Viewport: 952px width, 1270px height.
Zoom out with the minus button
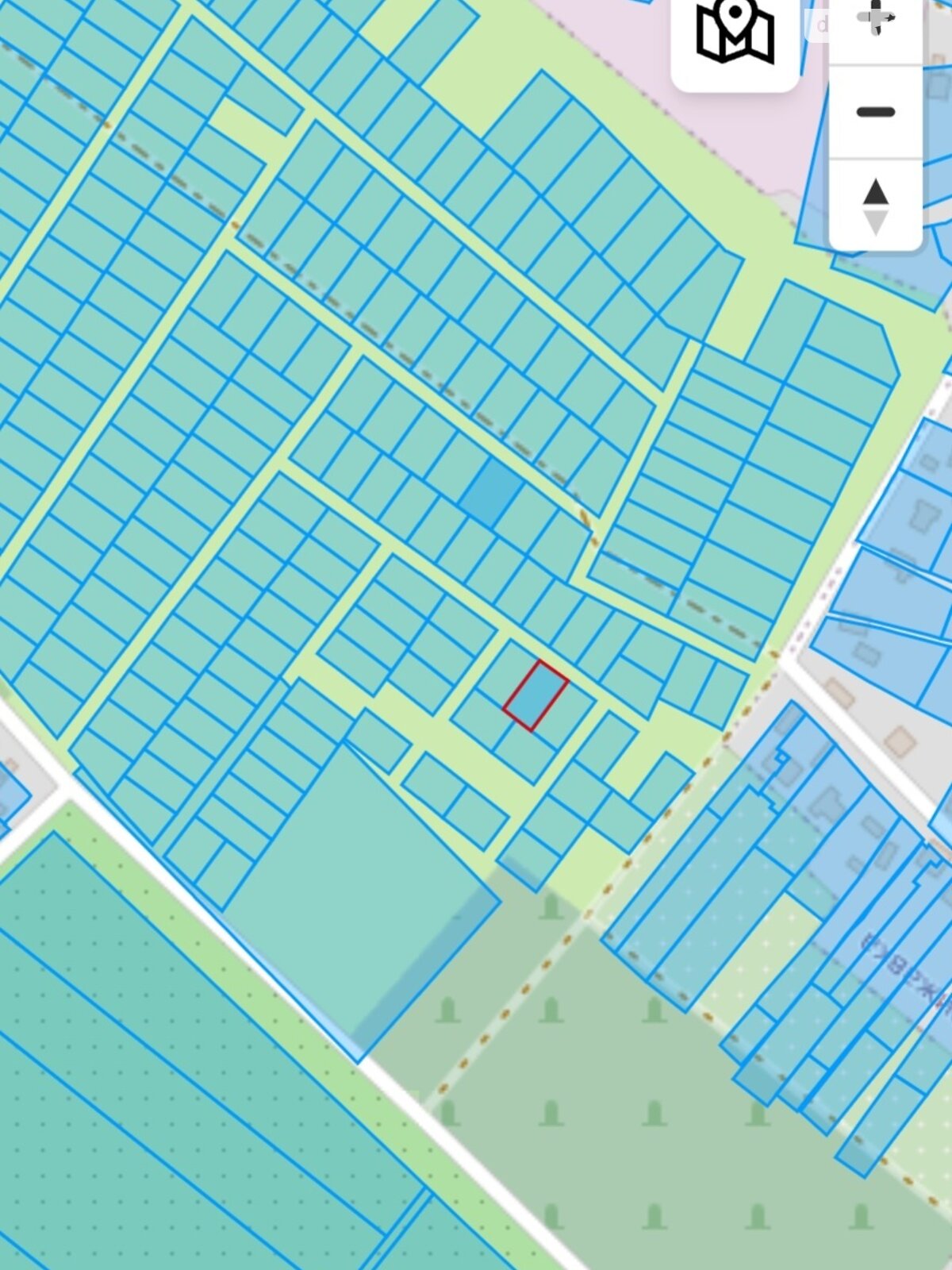(x=876, y=112)
